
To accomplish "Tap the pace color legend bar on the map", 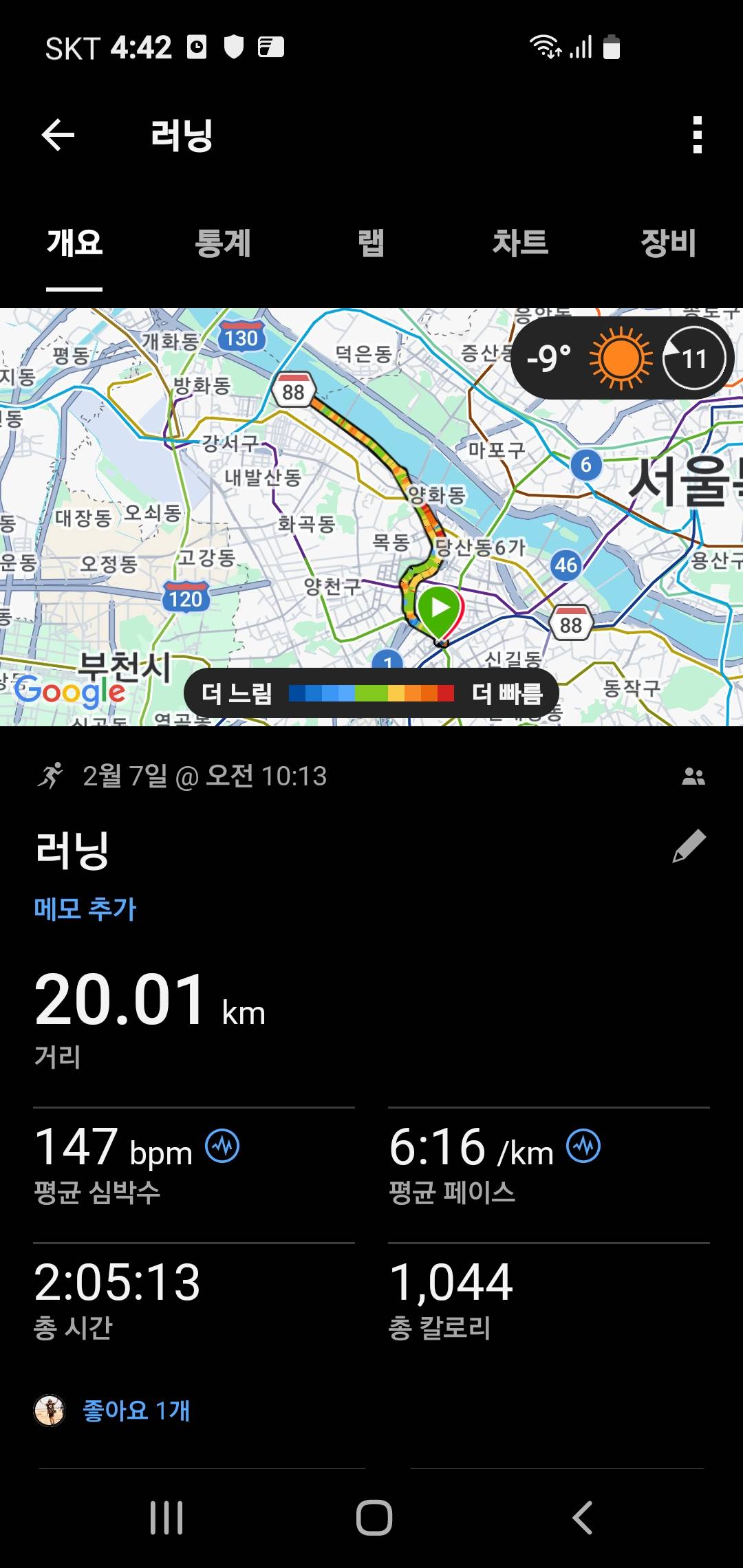I will [x=371, y=694].
